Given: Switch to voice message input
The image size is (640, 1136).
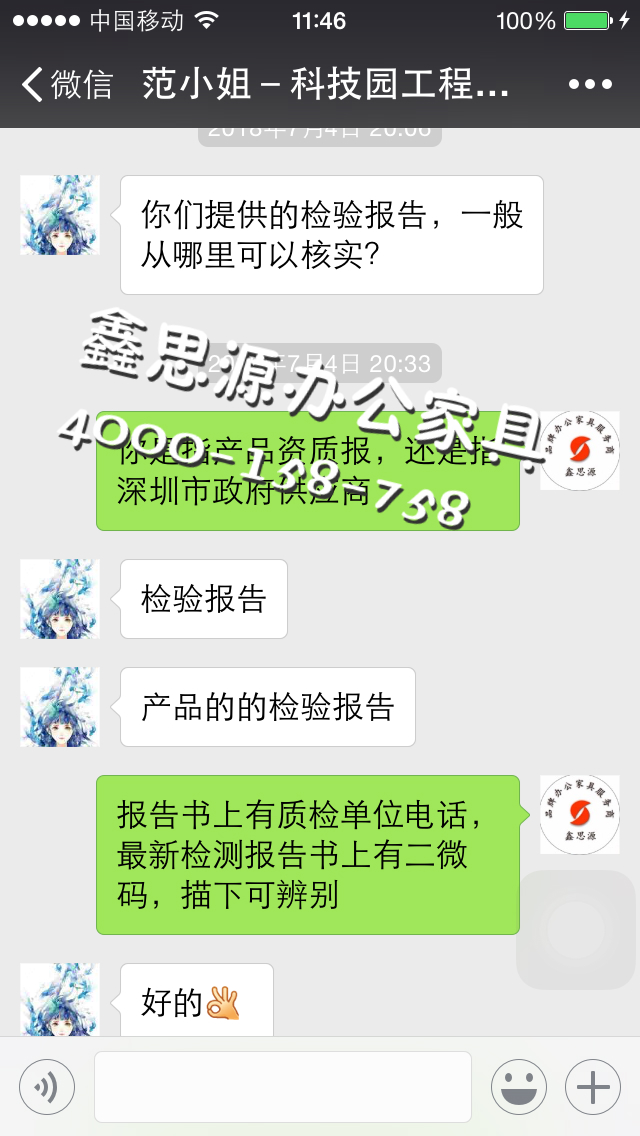Looking at the screenshot, I should pos(46,1086).
